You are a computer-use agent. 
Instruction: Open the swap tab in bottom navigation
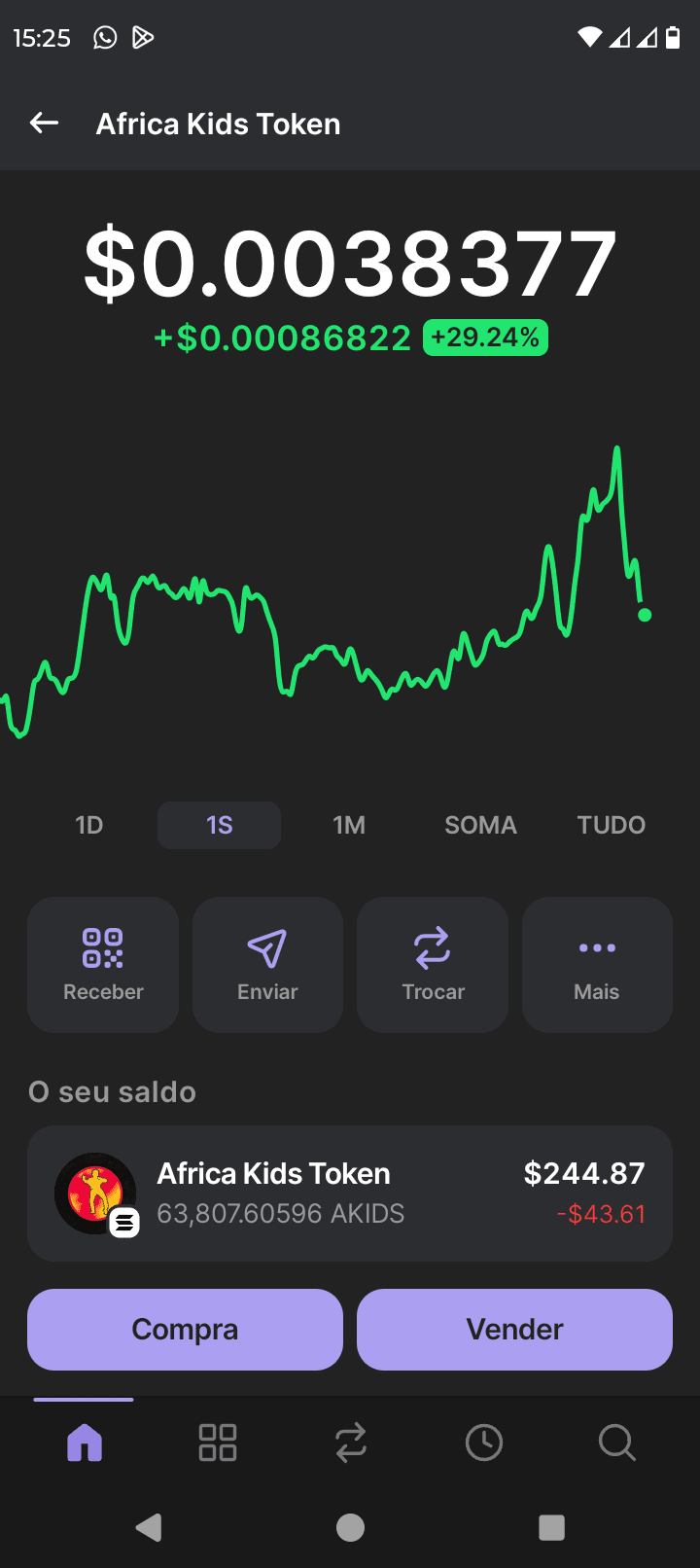tap(351, 1443)
